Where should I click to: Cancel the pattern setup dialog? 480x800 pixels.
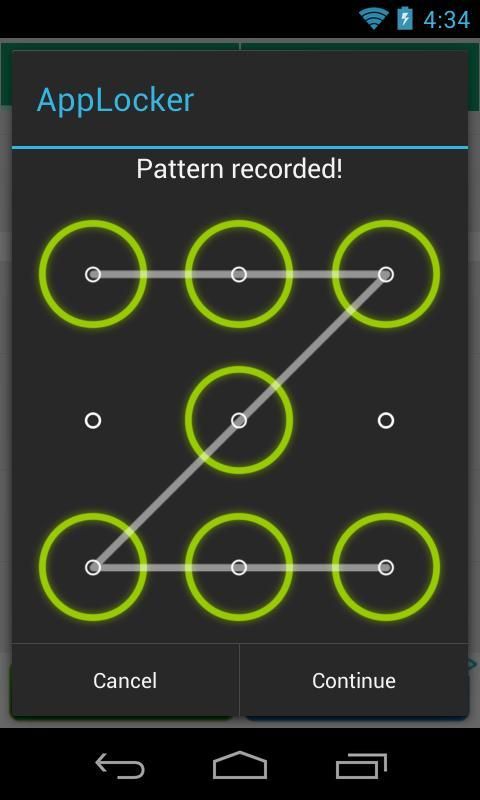pyautogui.click(x=125, y=680)
